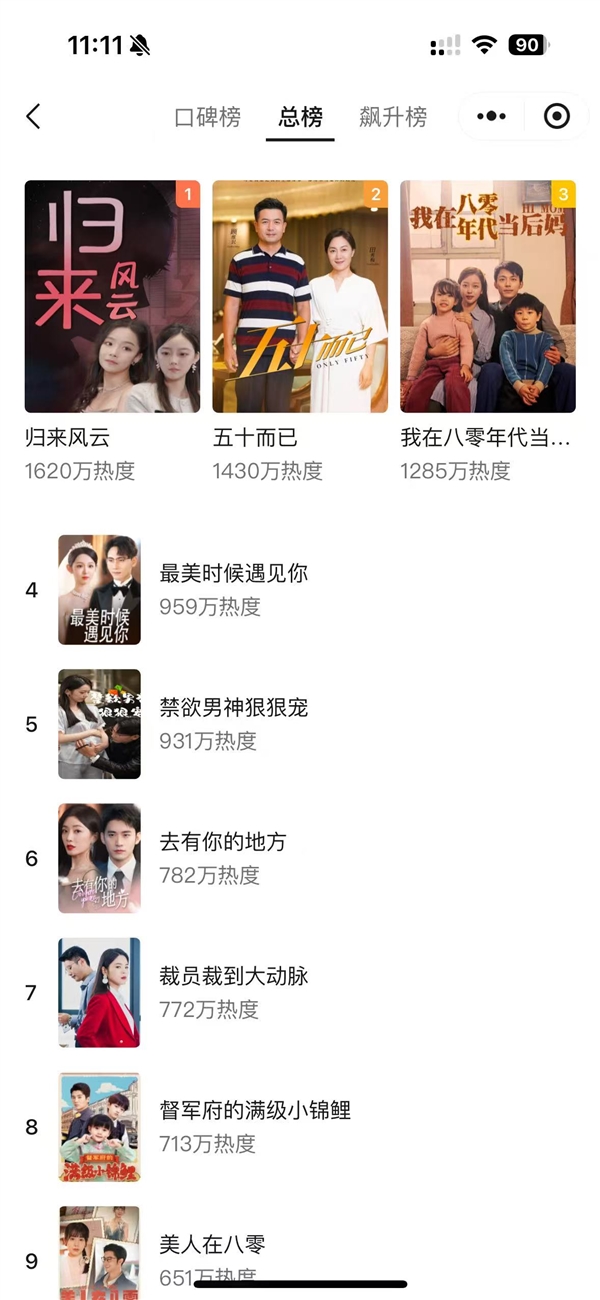
Task: Open the top-ranked drama 归来风云
Action: click(x=112, y=297)
